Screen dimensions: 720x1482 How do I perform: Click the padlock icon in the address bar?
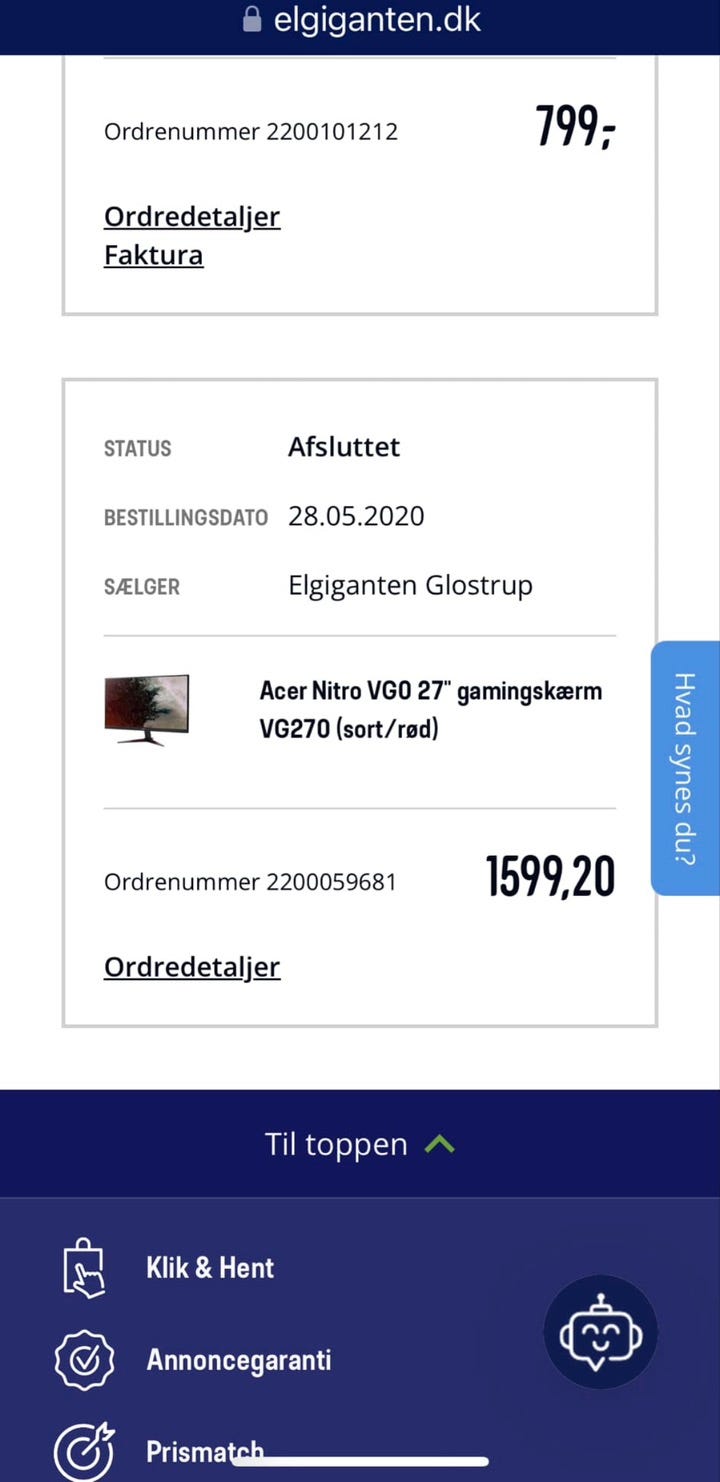(254, 19)
